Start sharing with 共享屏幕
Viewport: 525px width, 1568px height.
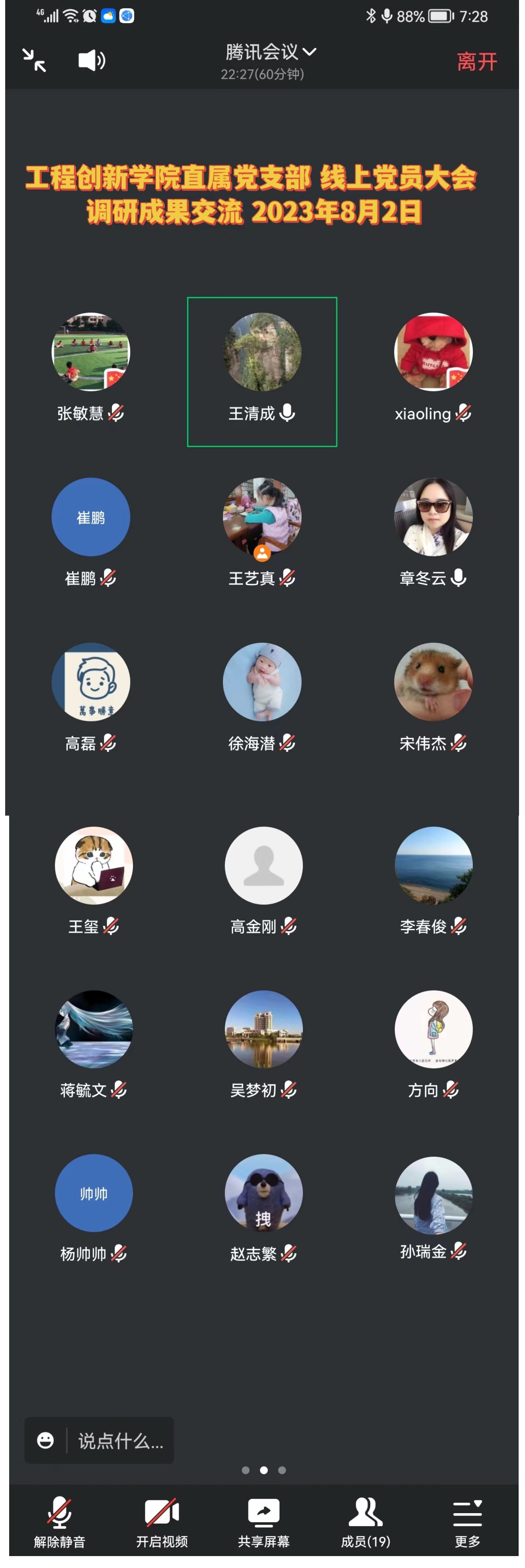(x=263, y=1521)
